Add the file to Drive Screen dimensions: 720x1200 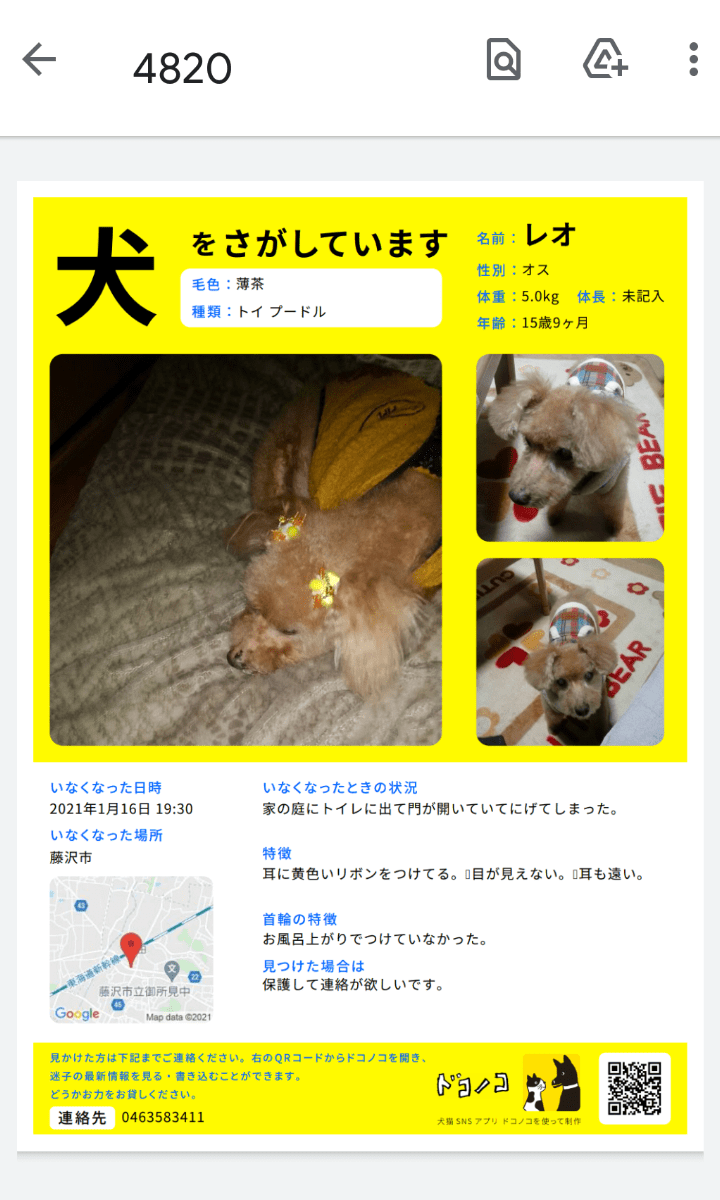tap(605, 59)
